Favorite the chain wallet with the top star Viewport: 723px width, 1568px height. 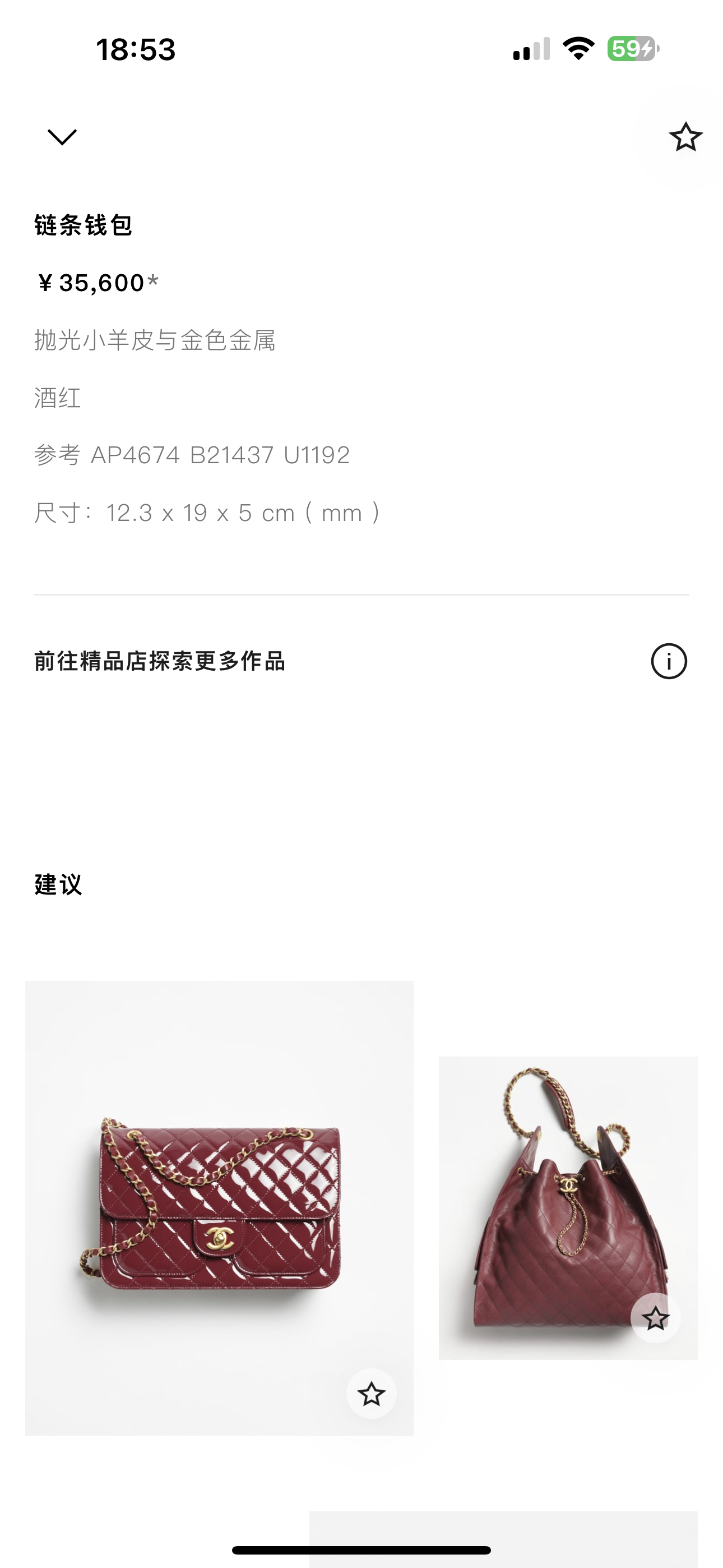(x=685, y=137)
